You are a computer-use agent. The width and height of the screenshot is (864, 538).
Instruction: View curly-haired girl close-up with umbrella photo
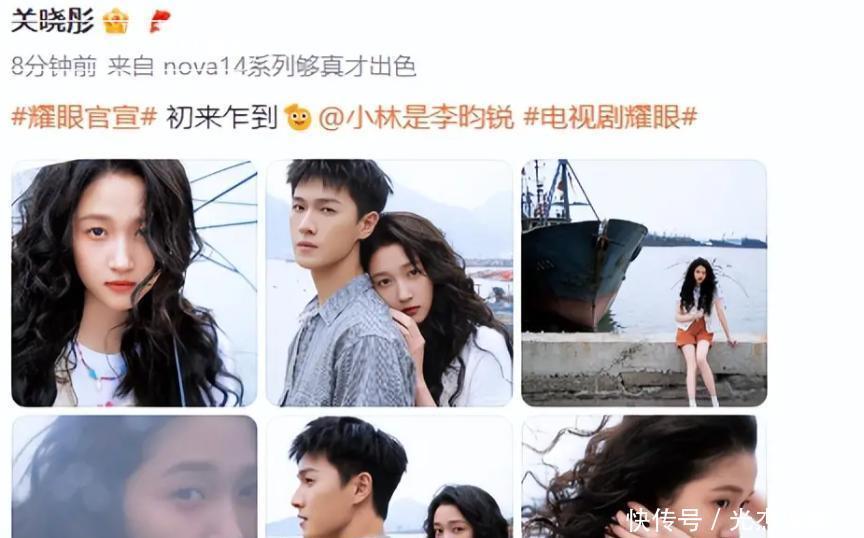(134, 283)
